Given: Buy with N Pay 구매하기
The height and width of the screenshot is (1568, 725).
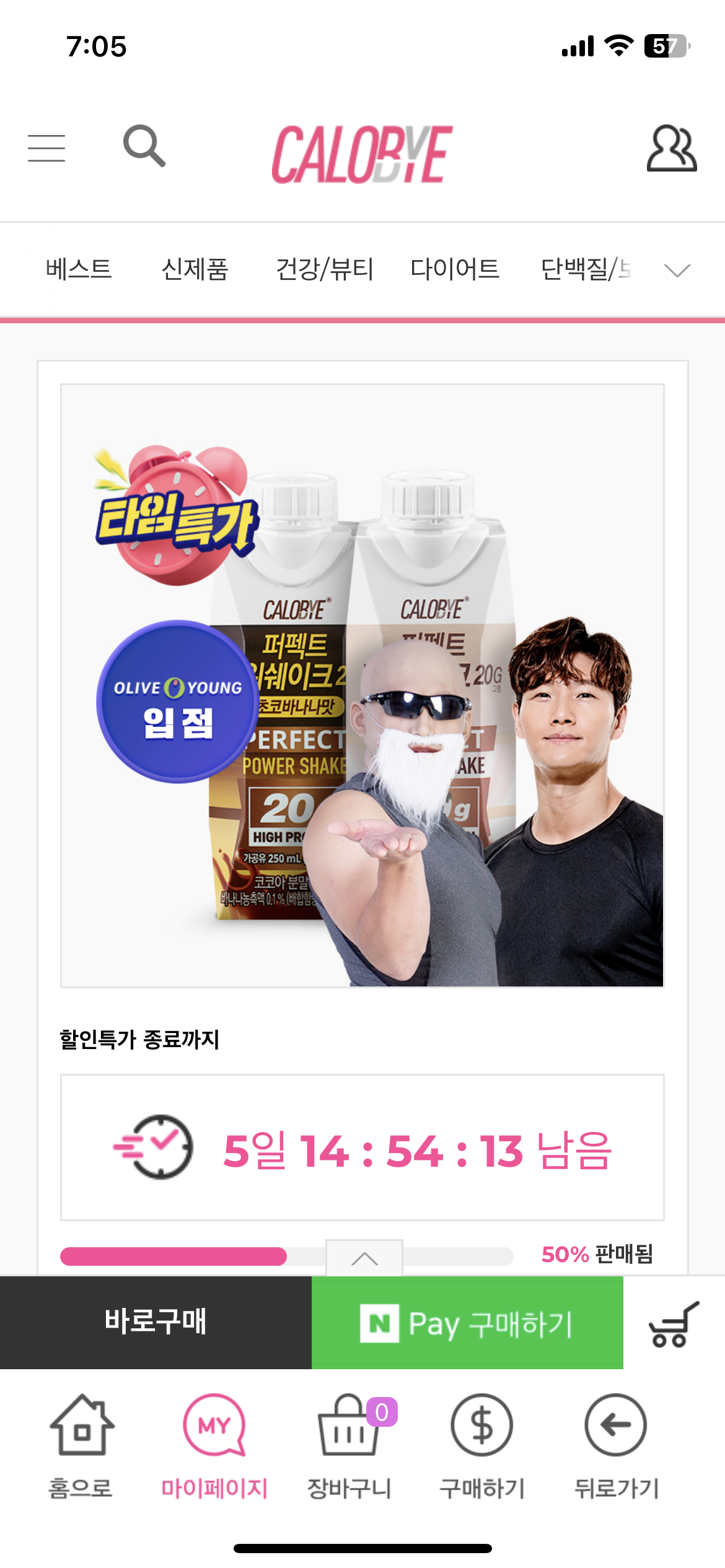Looking at the screenshot, I should (467, 1323).
